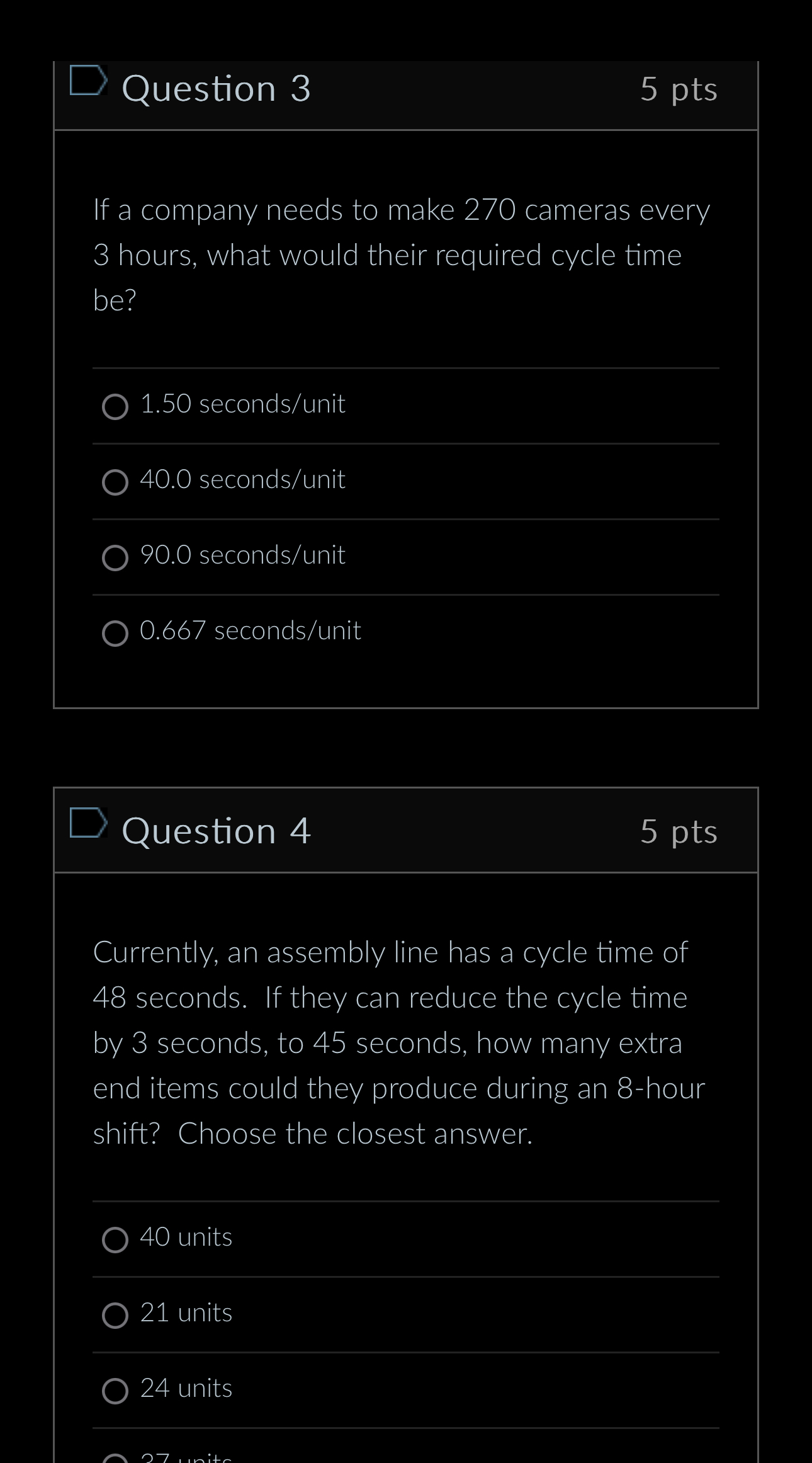
Task: Choose 40 units for Question 4
Action: pyautogui.click(x=116, y=1240)
